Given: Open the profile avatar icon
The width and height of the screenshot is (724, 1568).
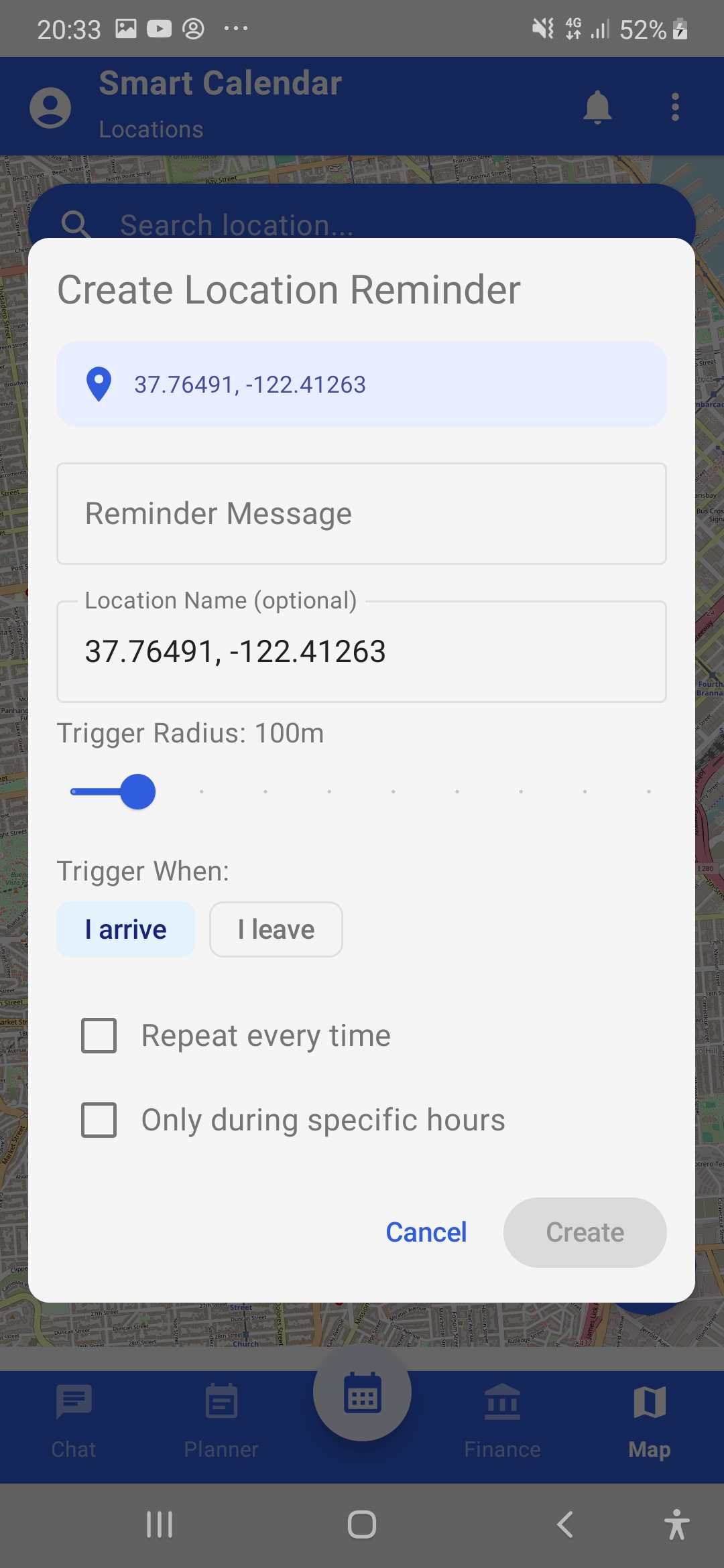Looking at the screenshot, I should click(49, 107).
